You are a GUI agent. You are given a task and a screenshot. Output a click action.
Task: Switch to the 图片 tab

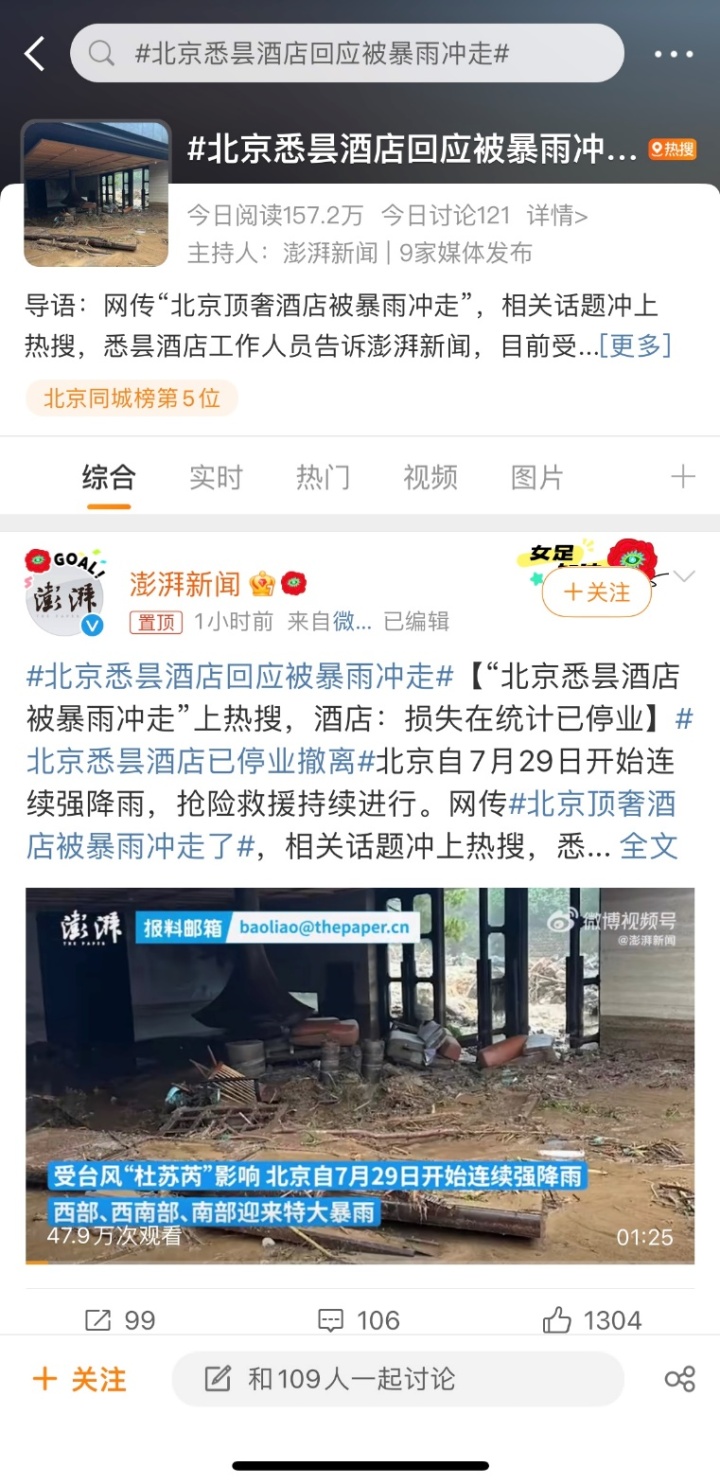click(537, 478)
